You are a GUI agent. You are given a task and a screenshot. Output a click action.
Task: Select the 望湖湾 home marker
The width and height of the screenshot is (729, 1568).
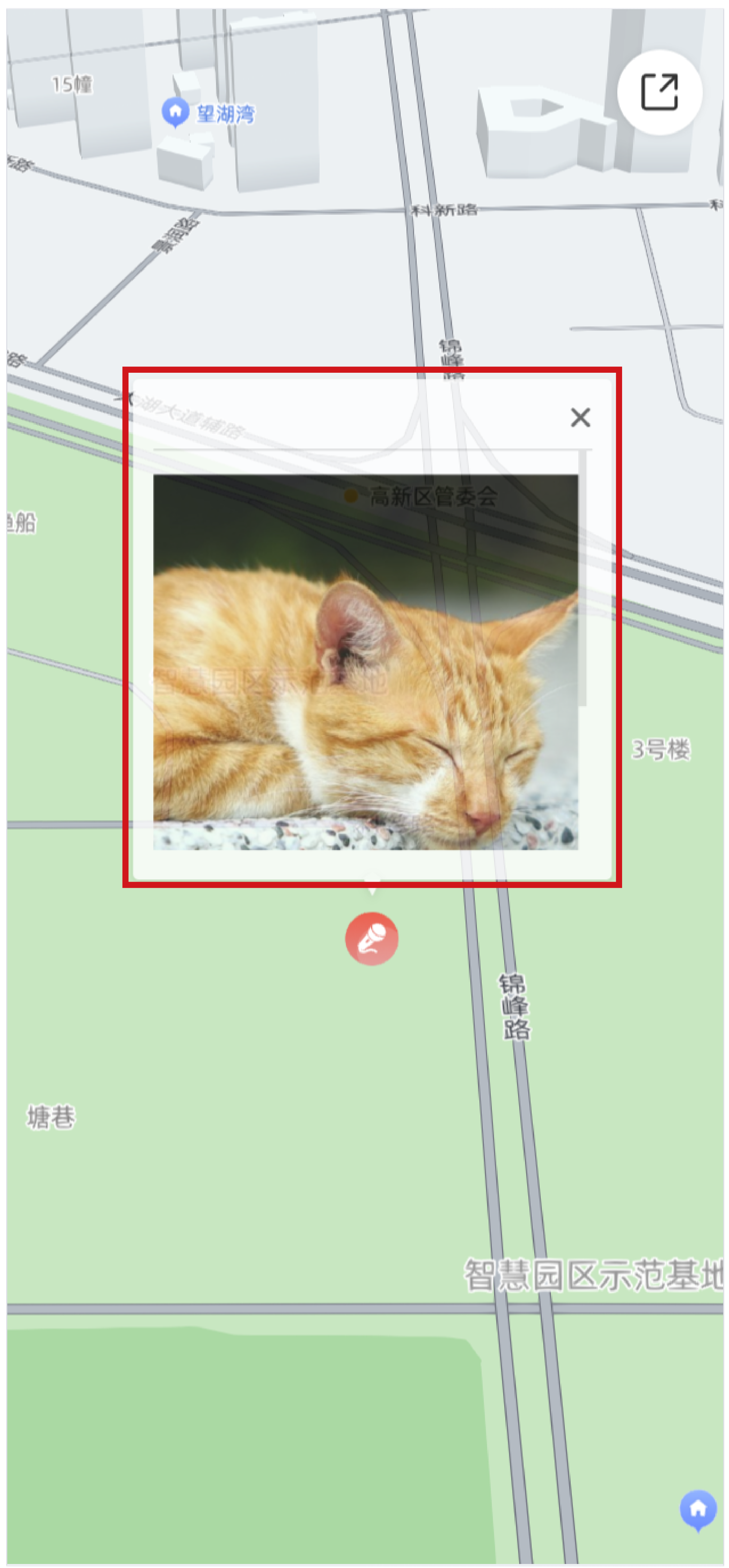pyautogui.click(x=175, y=112)
